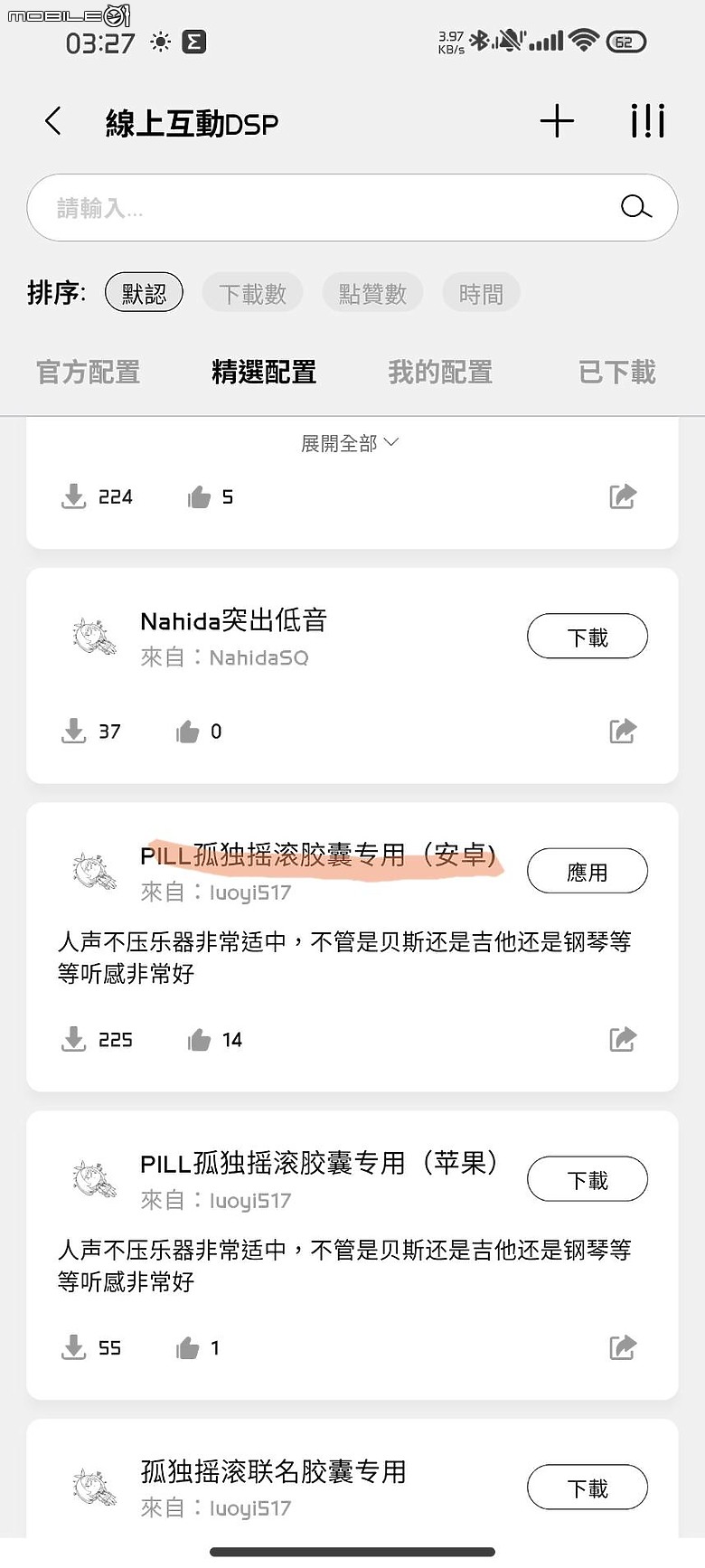Image resolution: width=705 pixels, height=1568 pixels.
Task: Sort by 點贊數
Action: (372, 293)
